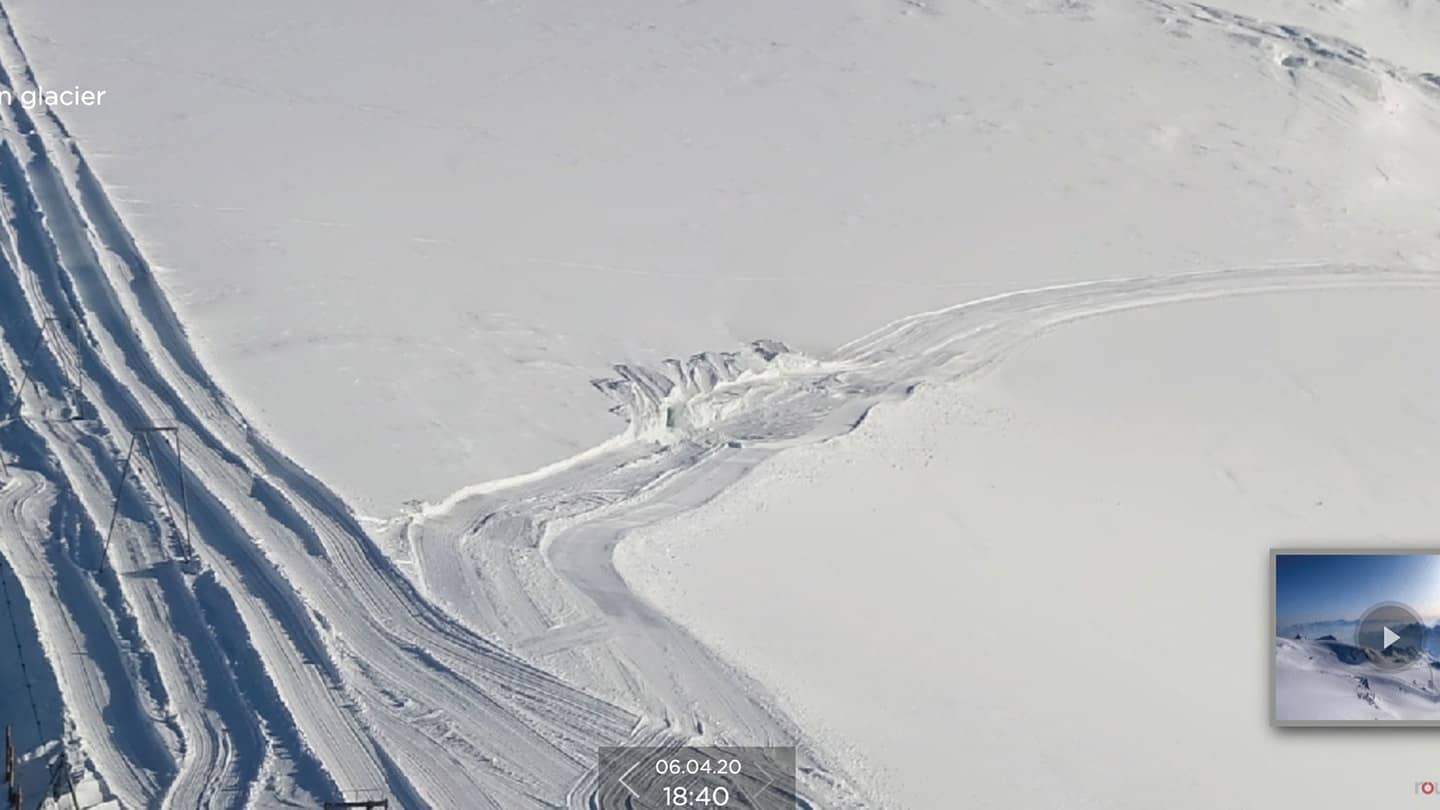The width and height of the screenshot is (1440, 810).
Task: Go to the previous webcam capture time
Action: (628, 780)
